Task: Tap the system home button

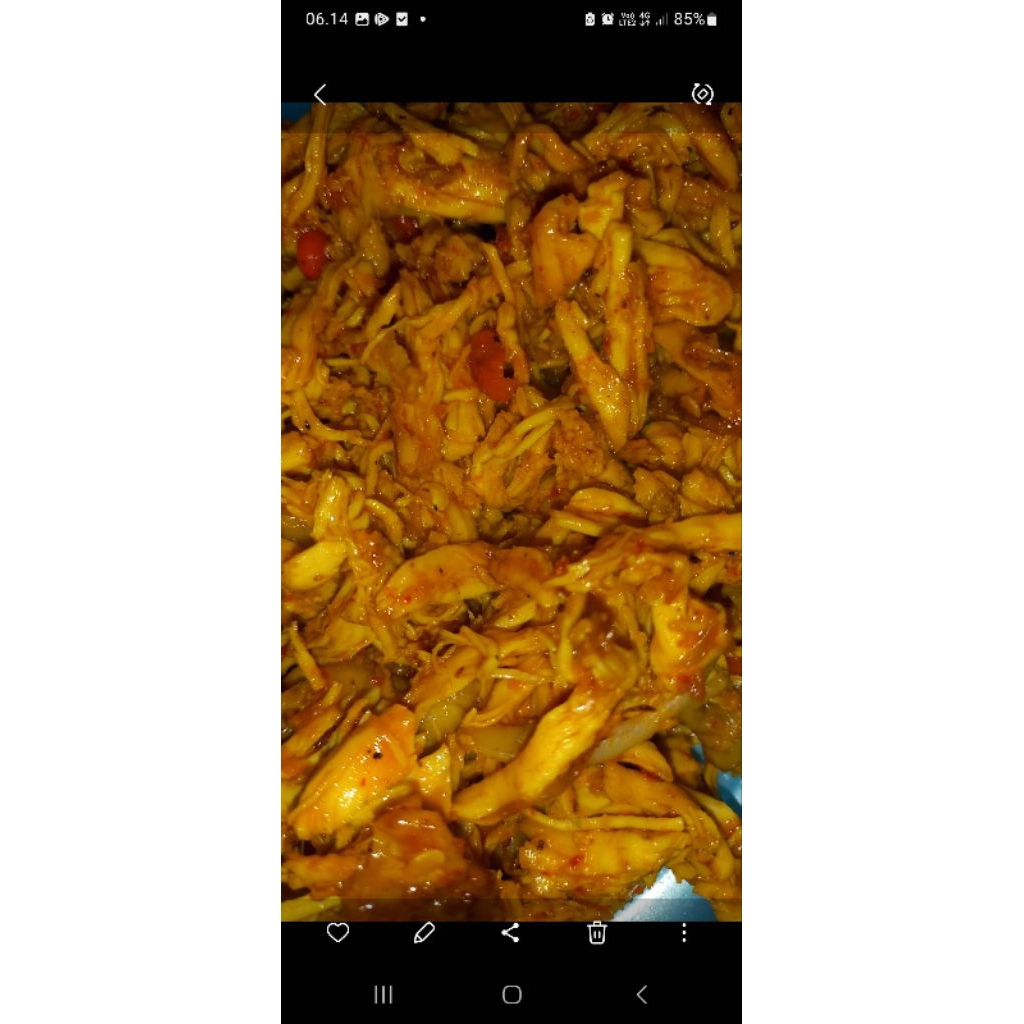Action: pos(512,995)
